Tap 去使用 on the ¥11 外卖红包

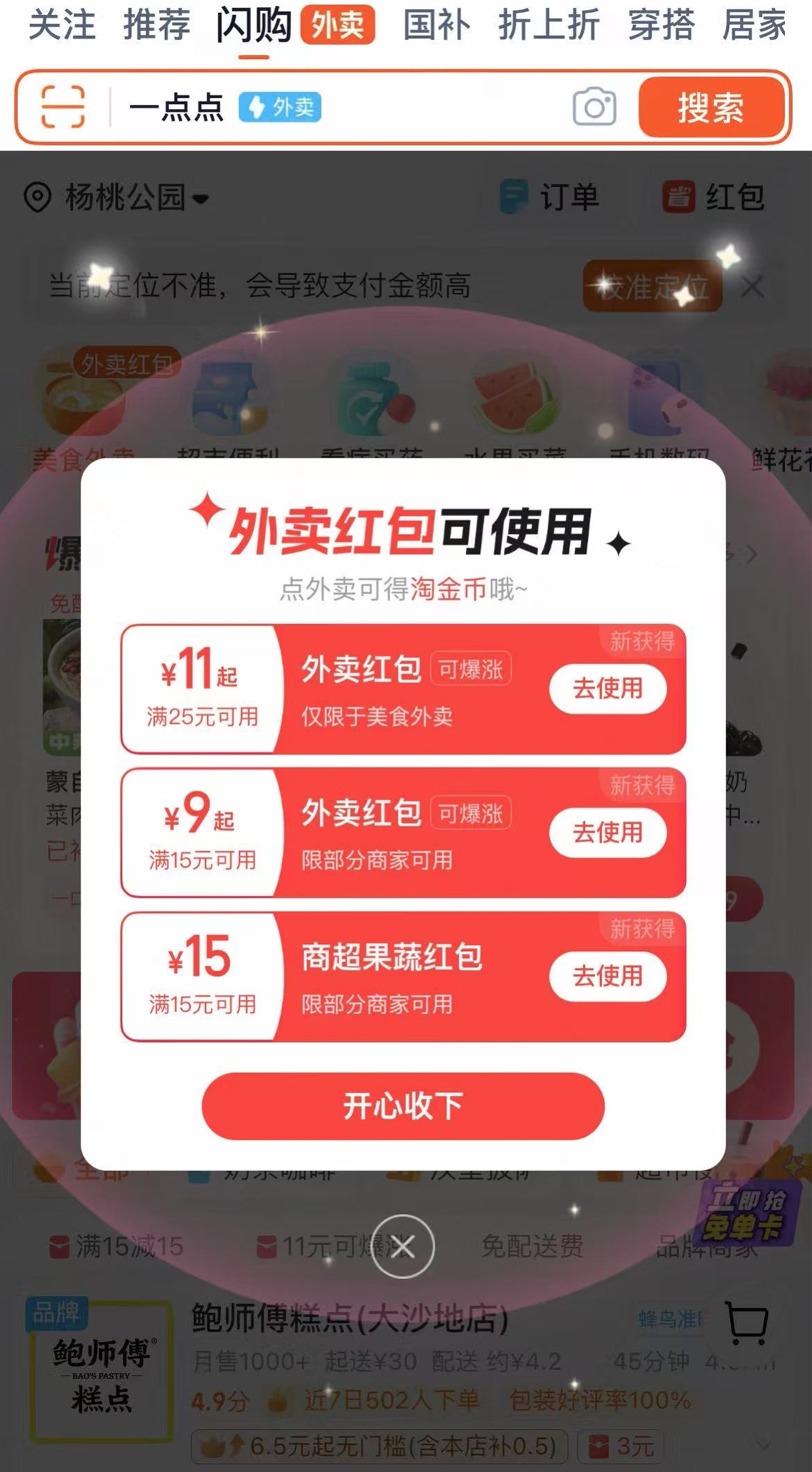(607, 689)
